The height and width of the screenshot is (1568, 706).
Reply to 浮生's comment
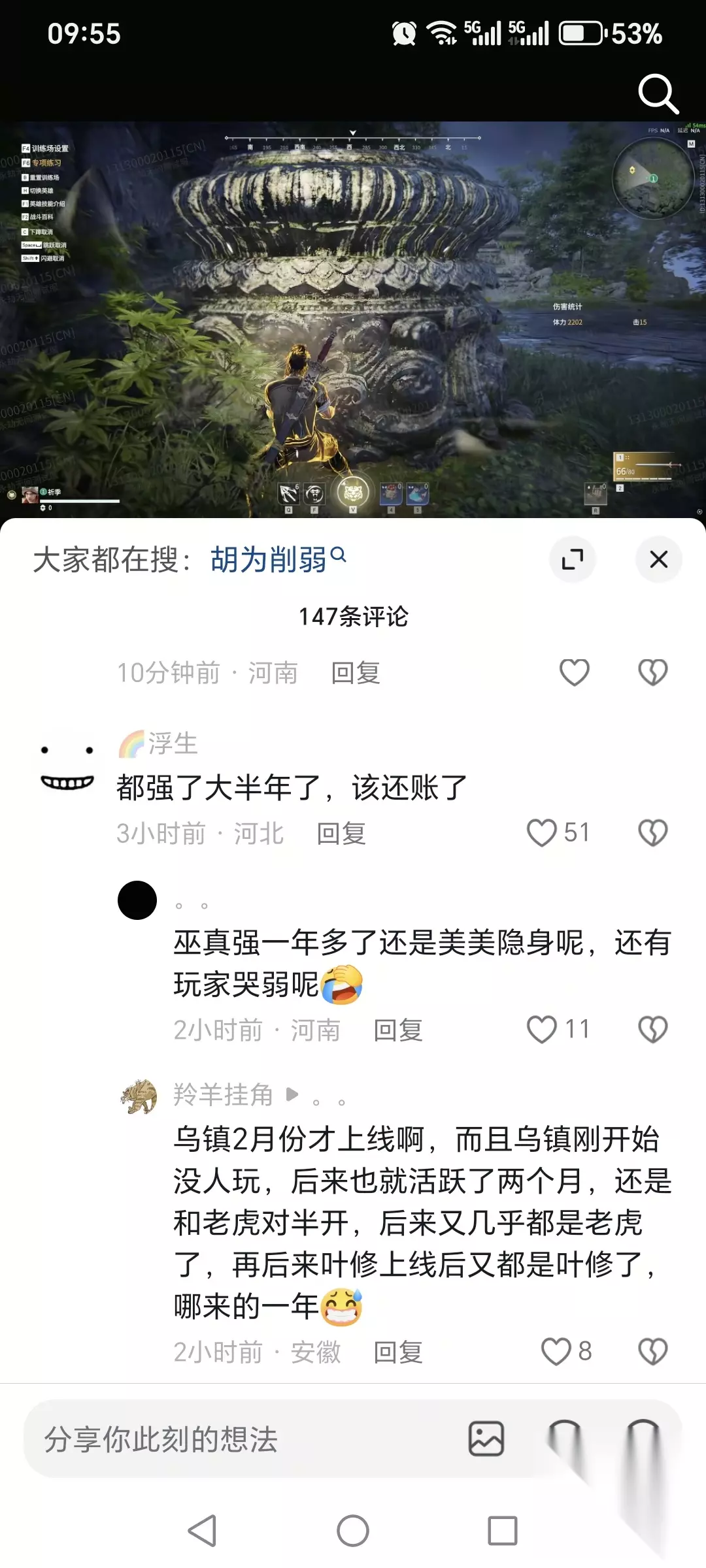pos(341,834)
